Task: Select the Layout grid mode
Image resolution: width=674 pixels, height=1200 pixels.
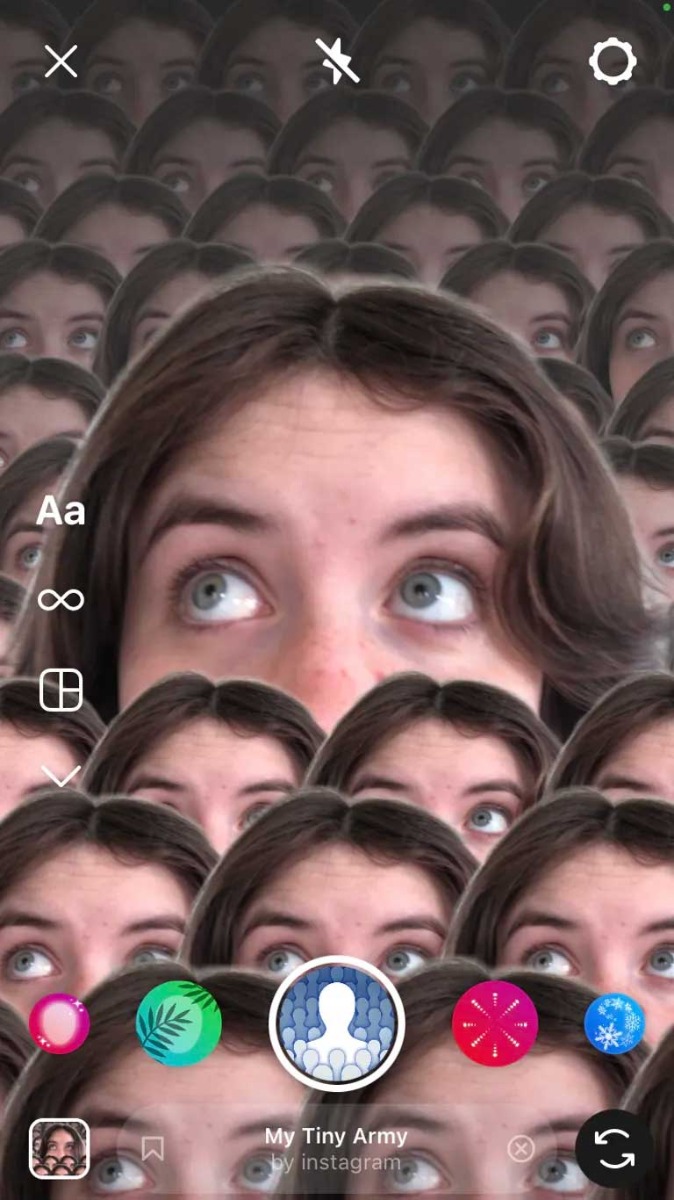Action: coord(61,690)
